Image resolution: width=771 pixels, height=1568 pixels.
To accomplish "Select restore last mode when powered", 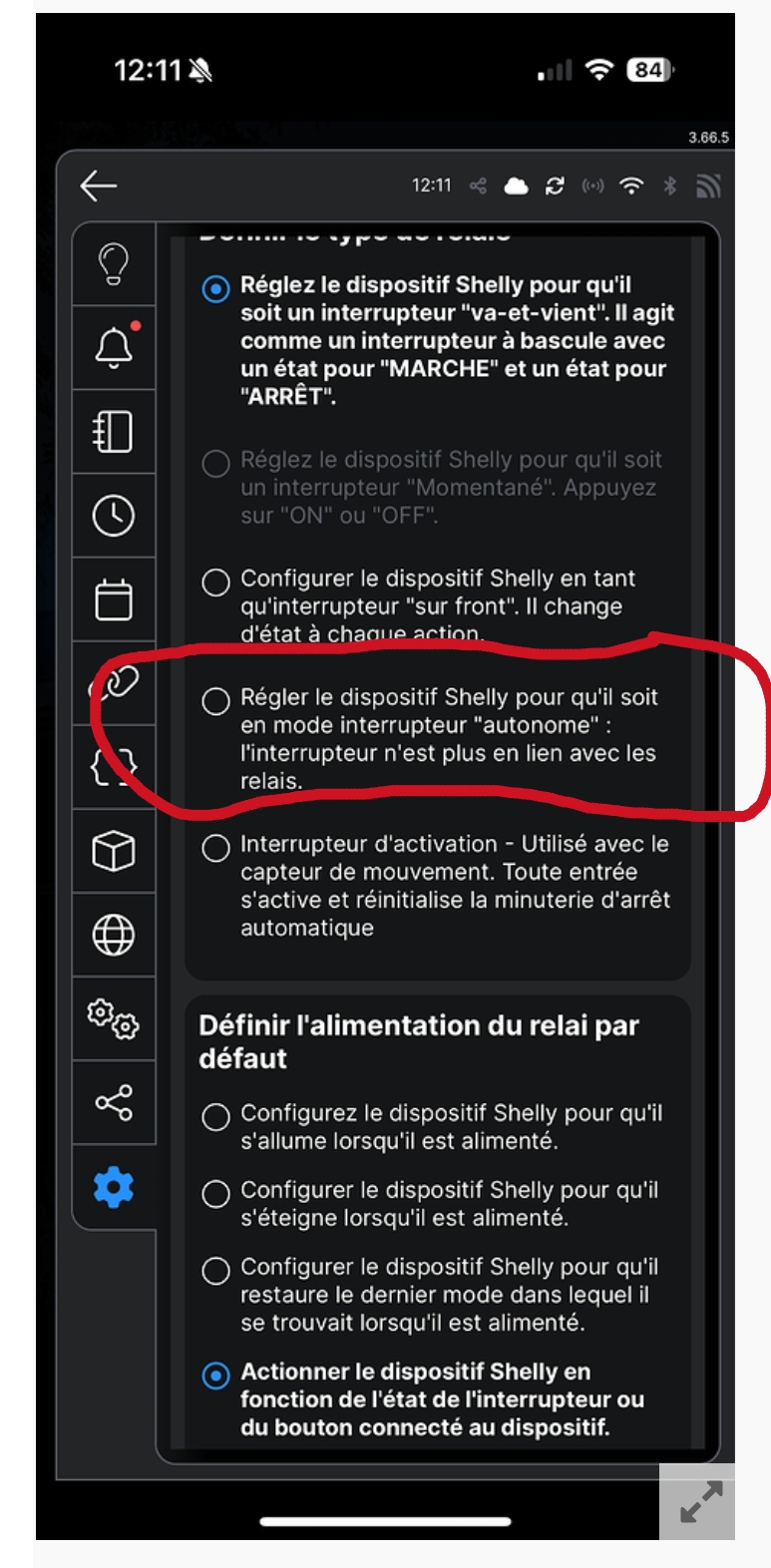I will (430, 1295).
